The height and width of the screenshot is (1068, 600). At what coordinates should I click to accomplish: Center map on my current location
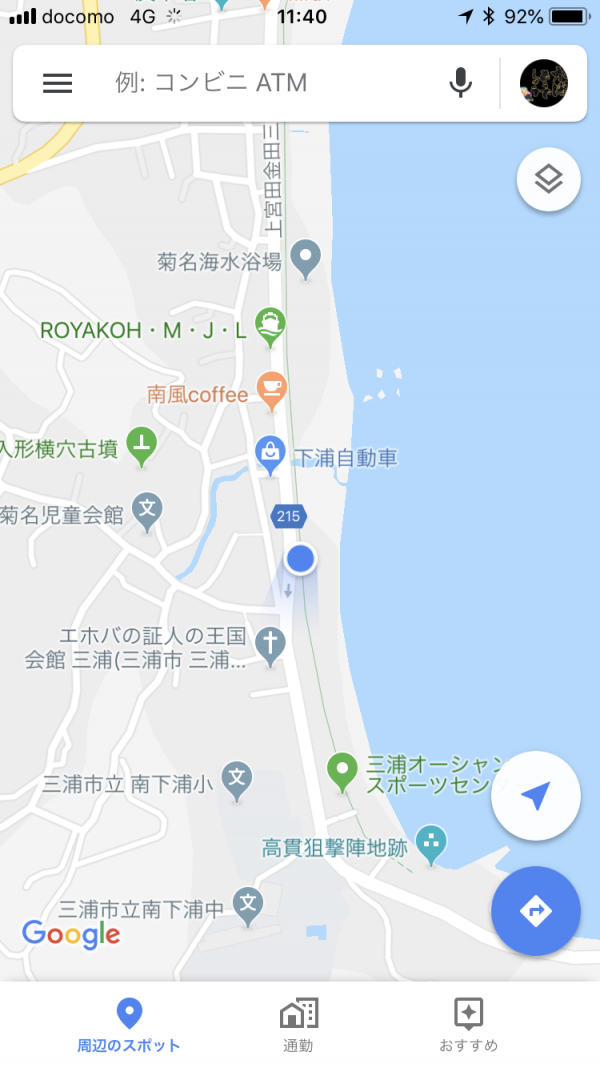point(535,796)
